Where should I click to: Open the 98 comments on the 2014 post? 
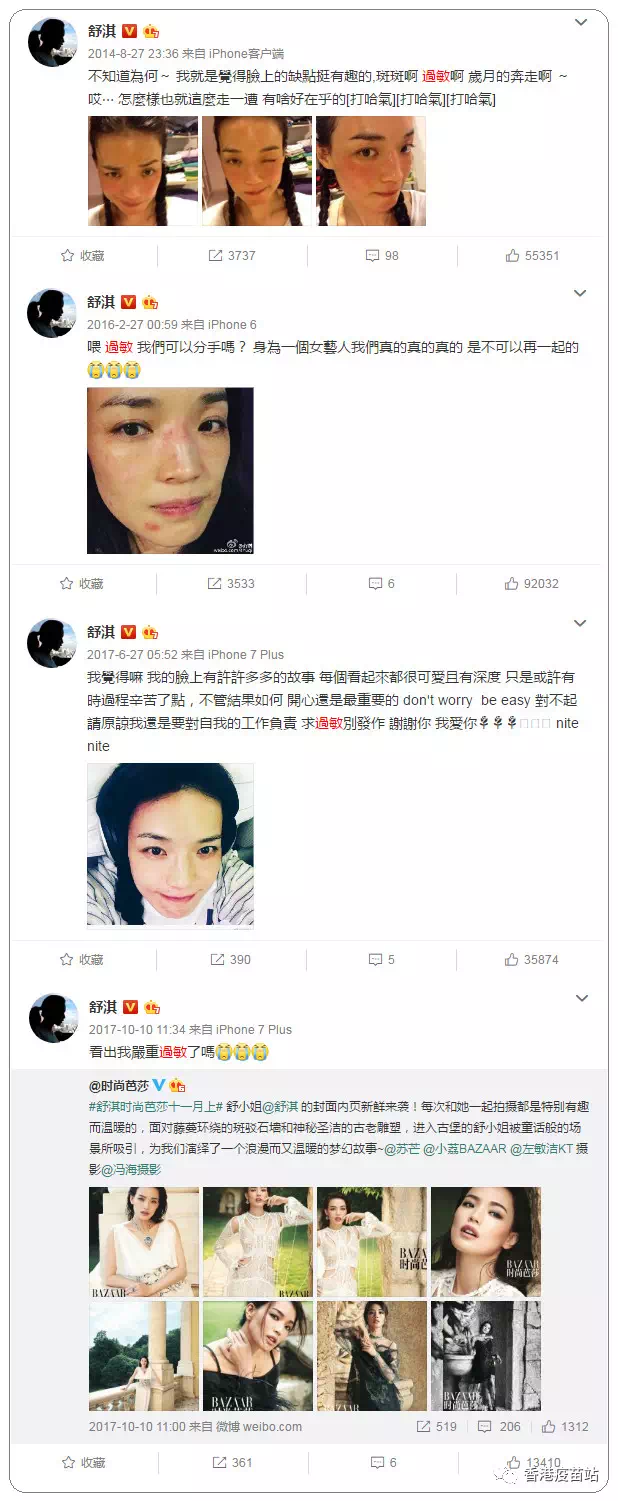[x=382, y=256]
